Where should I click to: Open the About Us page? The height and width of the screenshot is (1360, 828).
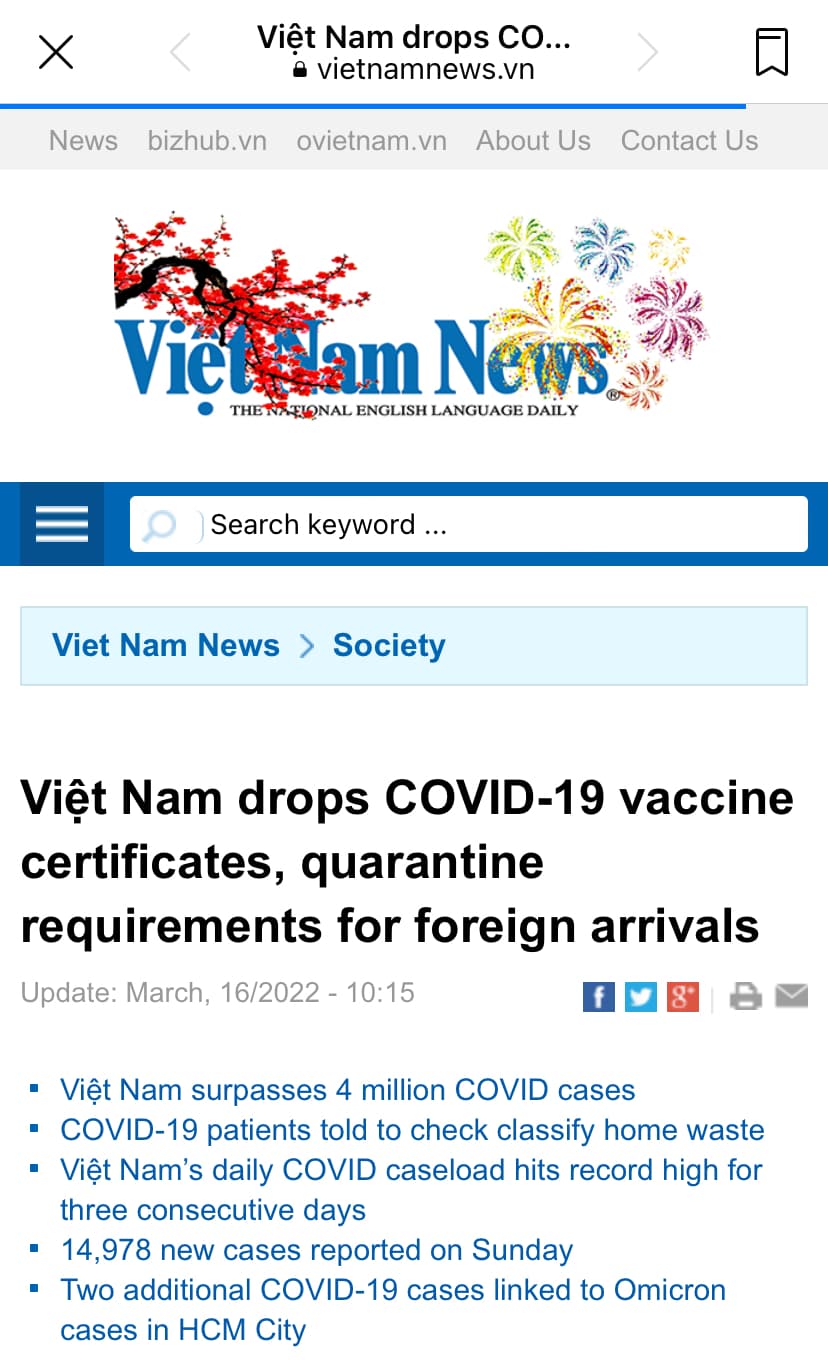tap(533, 141)
